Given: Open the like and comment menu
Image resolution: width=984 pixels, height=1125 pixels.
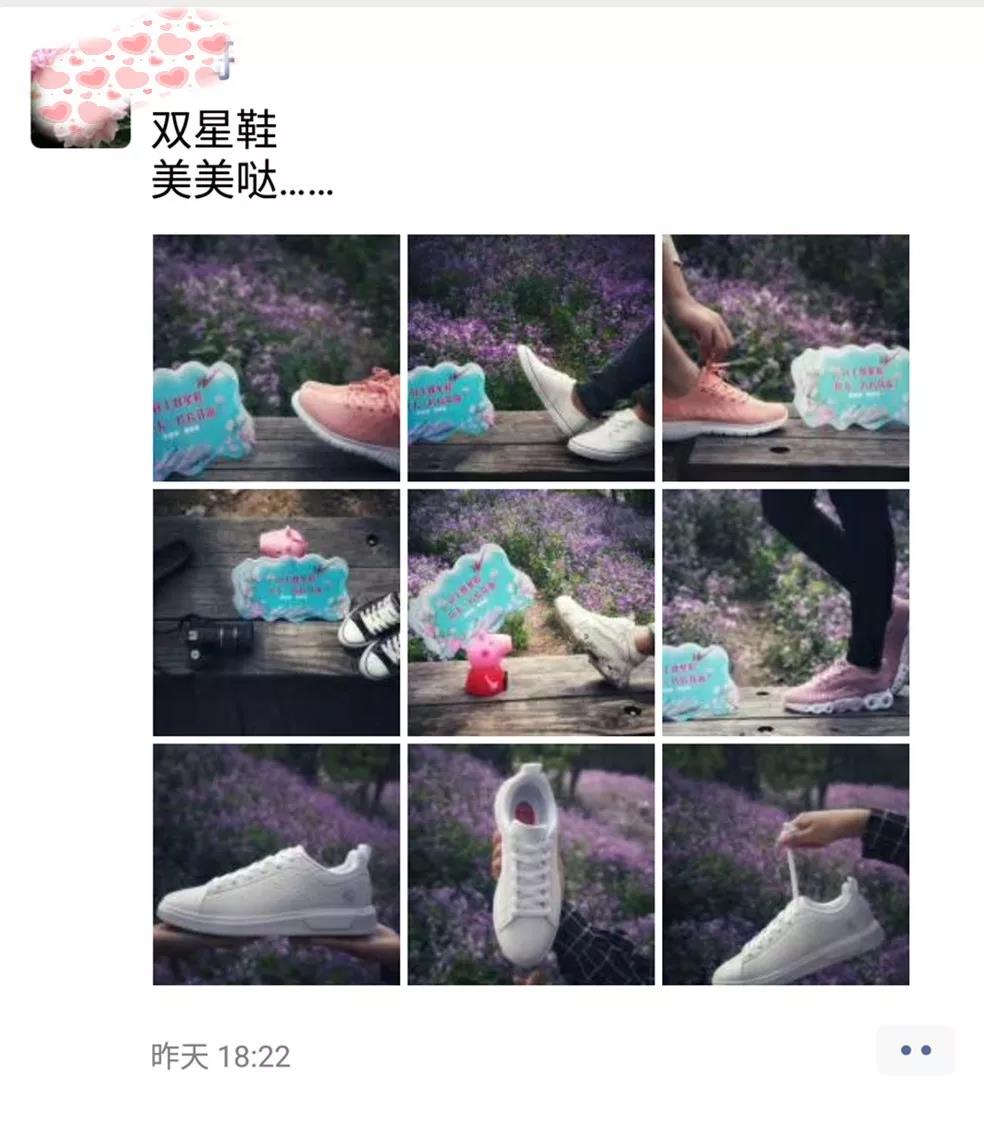Looking at the screenshot, I should pyautogui.click(x=915, y=1051).
